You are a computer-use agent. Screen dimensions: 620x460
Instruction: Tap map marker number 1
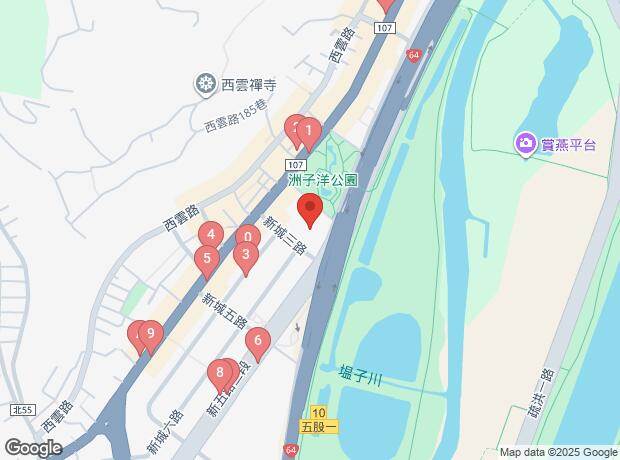(310, 131)
